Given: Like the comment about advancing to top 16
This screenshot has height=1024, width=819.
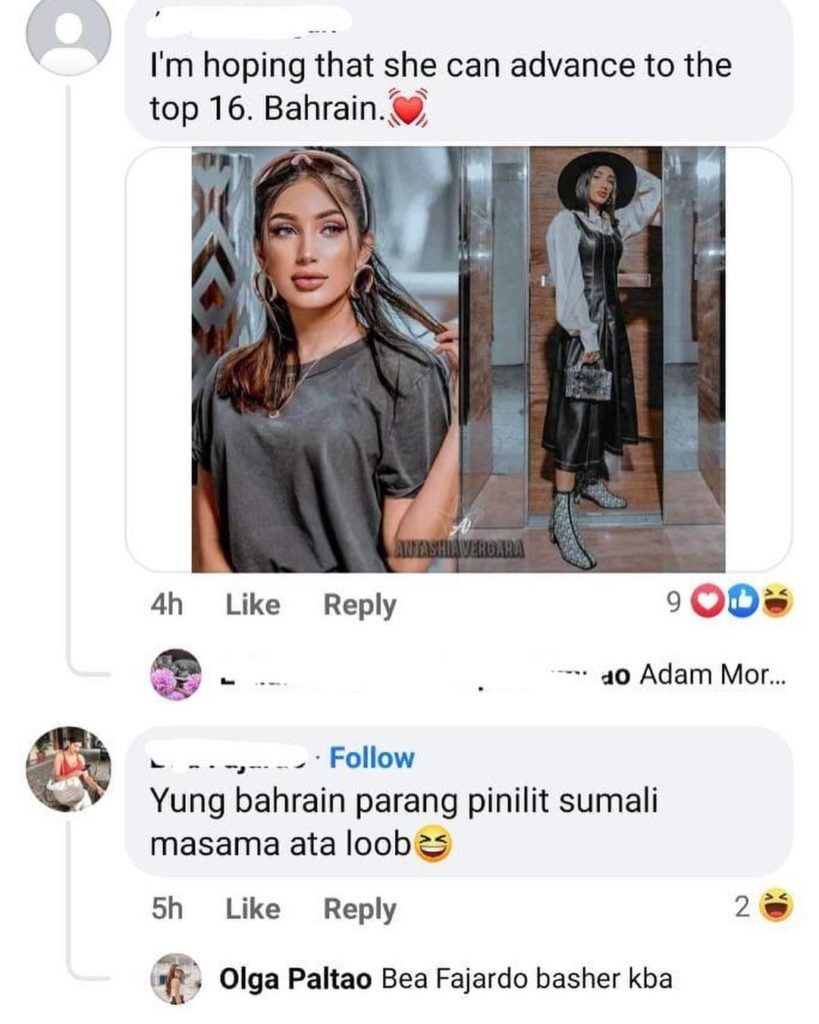Looking at the screenshot, I should (252, 605).
